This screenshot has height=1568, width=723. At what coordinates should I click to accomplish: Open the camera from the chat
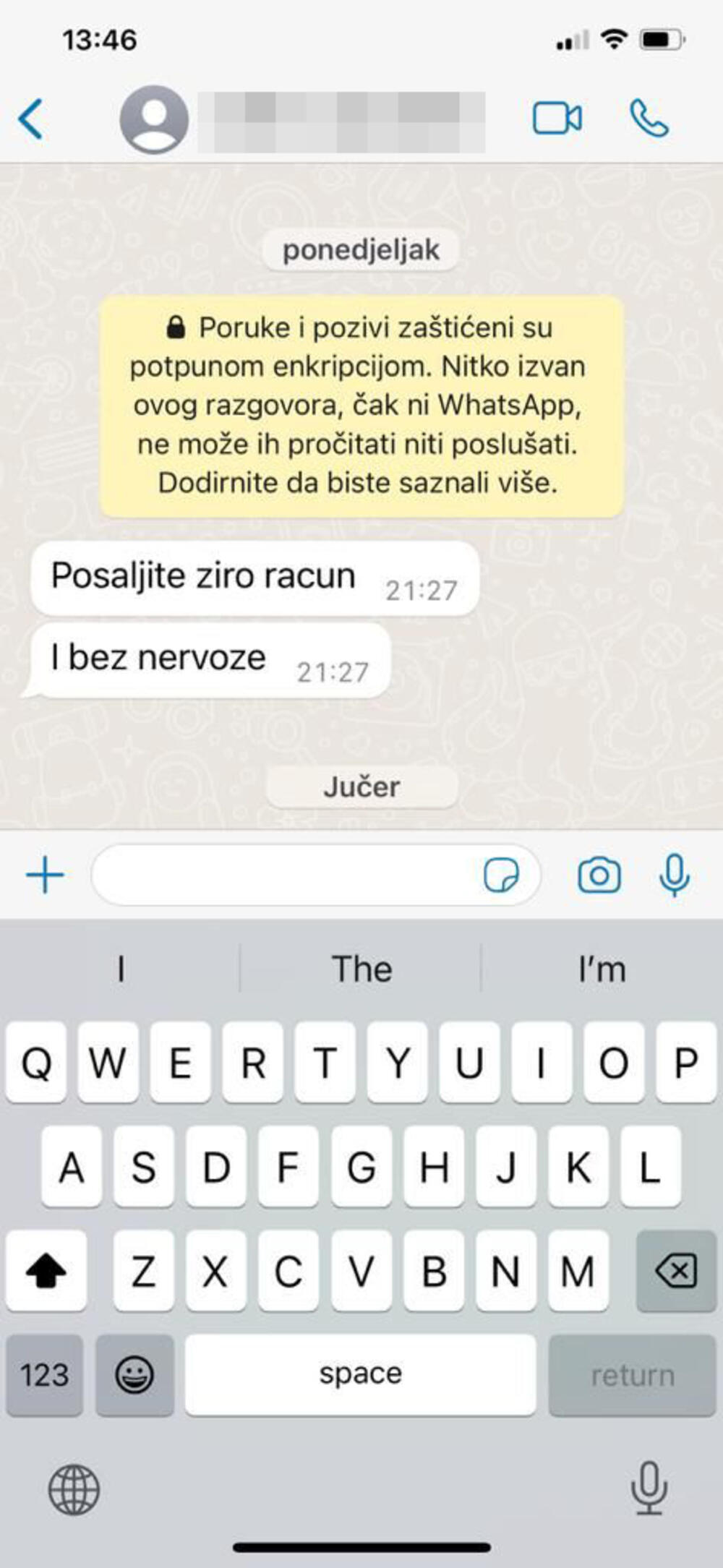[x=599, y=875]
